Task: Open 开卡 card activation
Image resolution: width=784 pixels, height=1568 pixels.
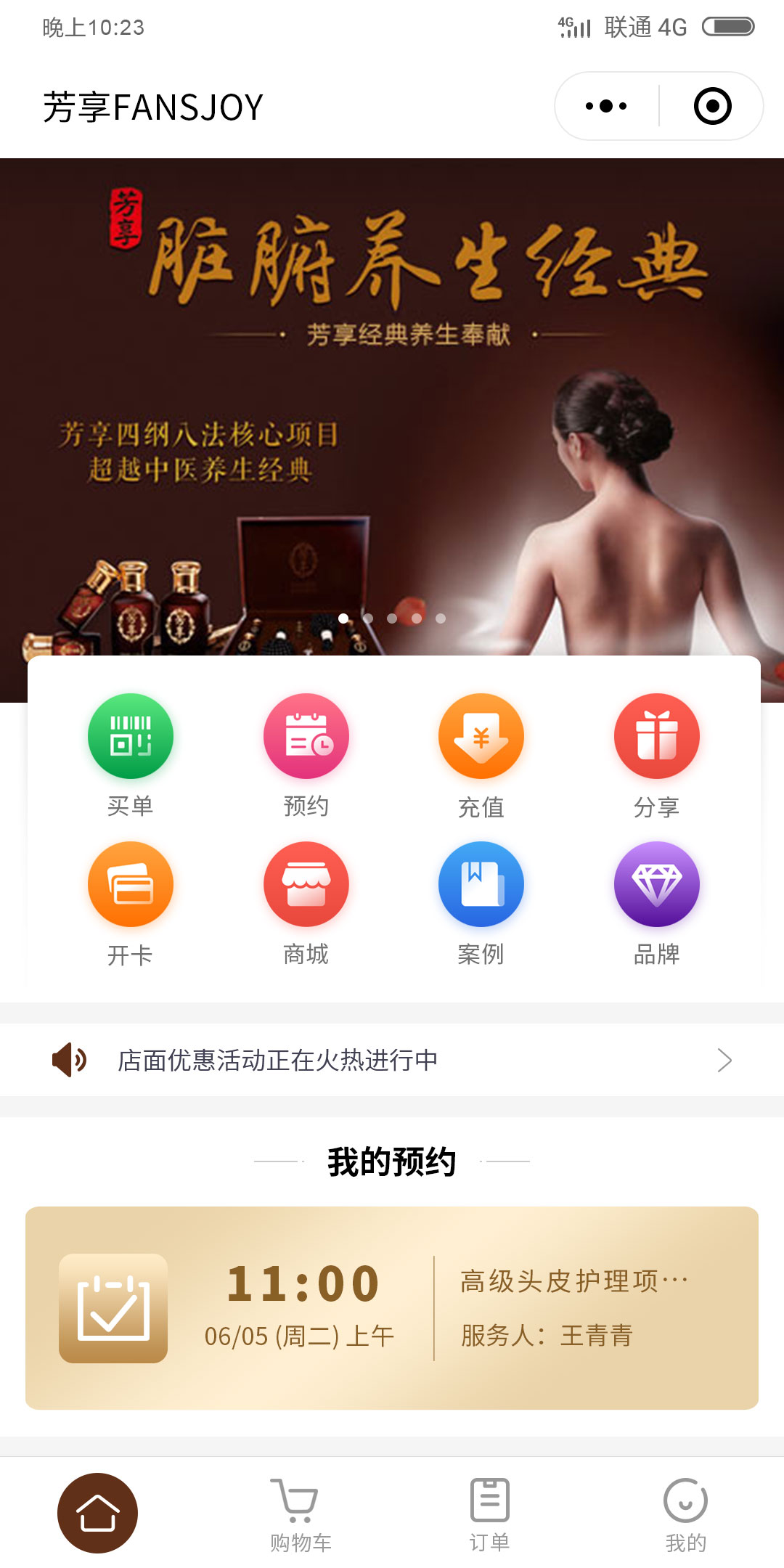Action: click(x=131, y=884)
